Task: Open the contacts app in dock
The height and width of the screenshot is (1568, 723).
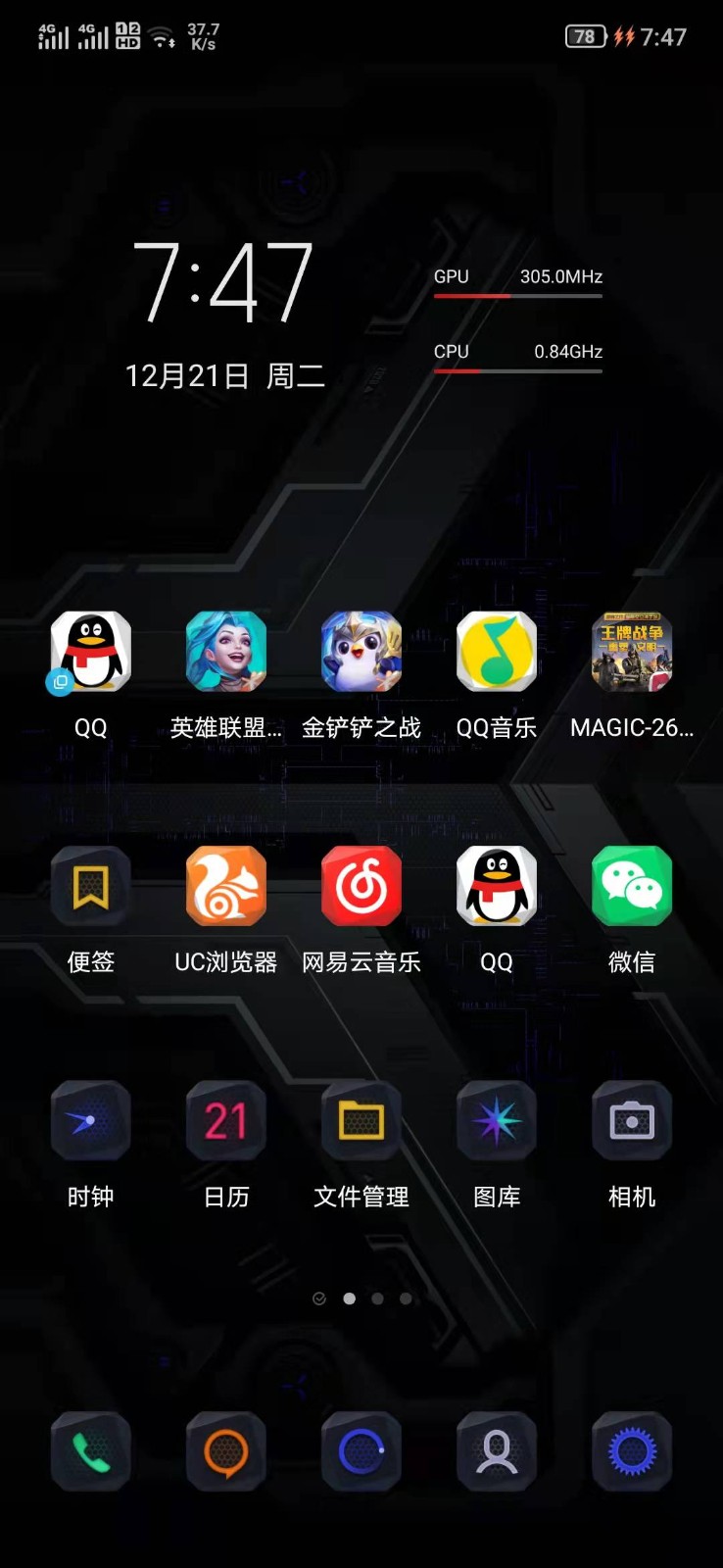Action: pyautogui.click(x=496, y=1451)
